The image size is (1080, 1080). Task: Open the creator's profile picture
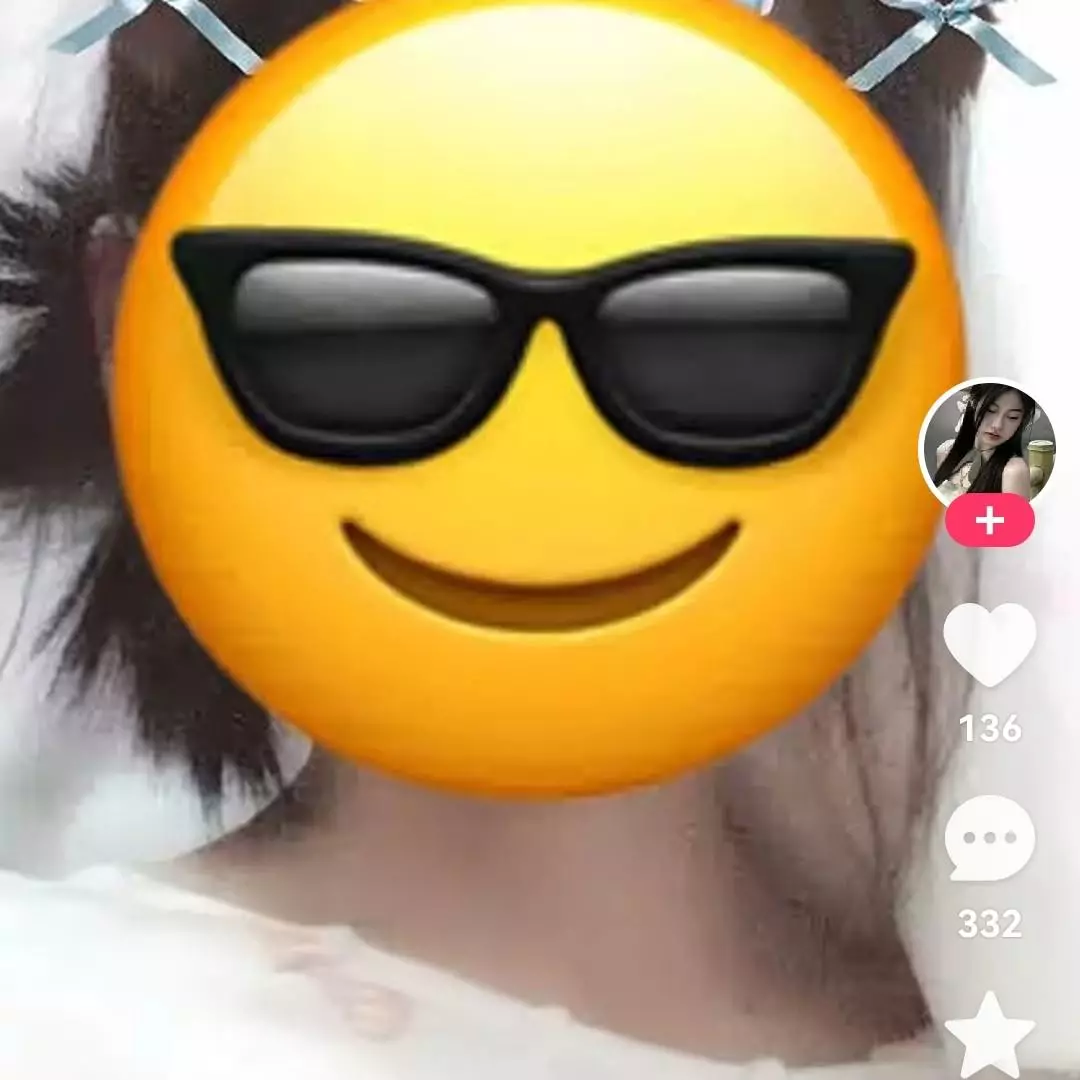pyautogui.click(x=987, y=442)
